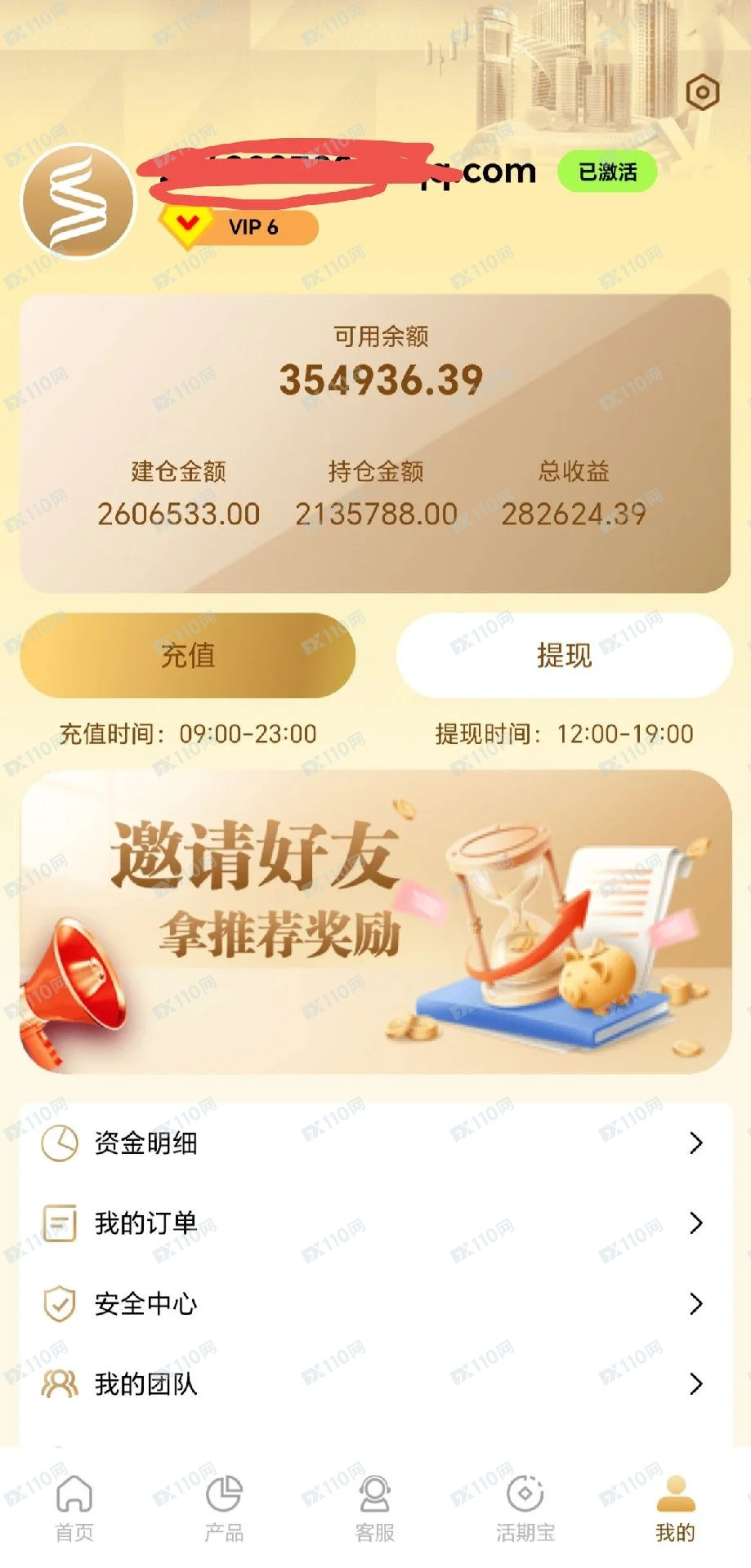Select the 我的 profile tab
This screenshot has height=1568, width=751.
675,1508
